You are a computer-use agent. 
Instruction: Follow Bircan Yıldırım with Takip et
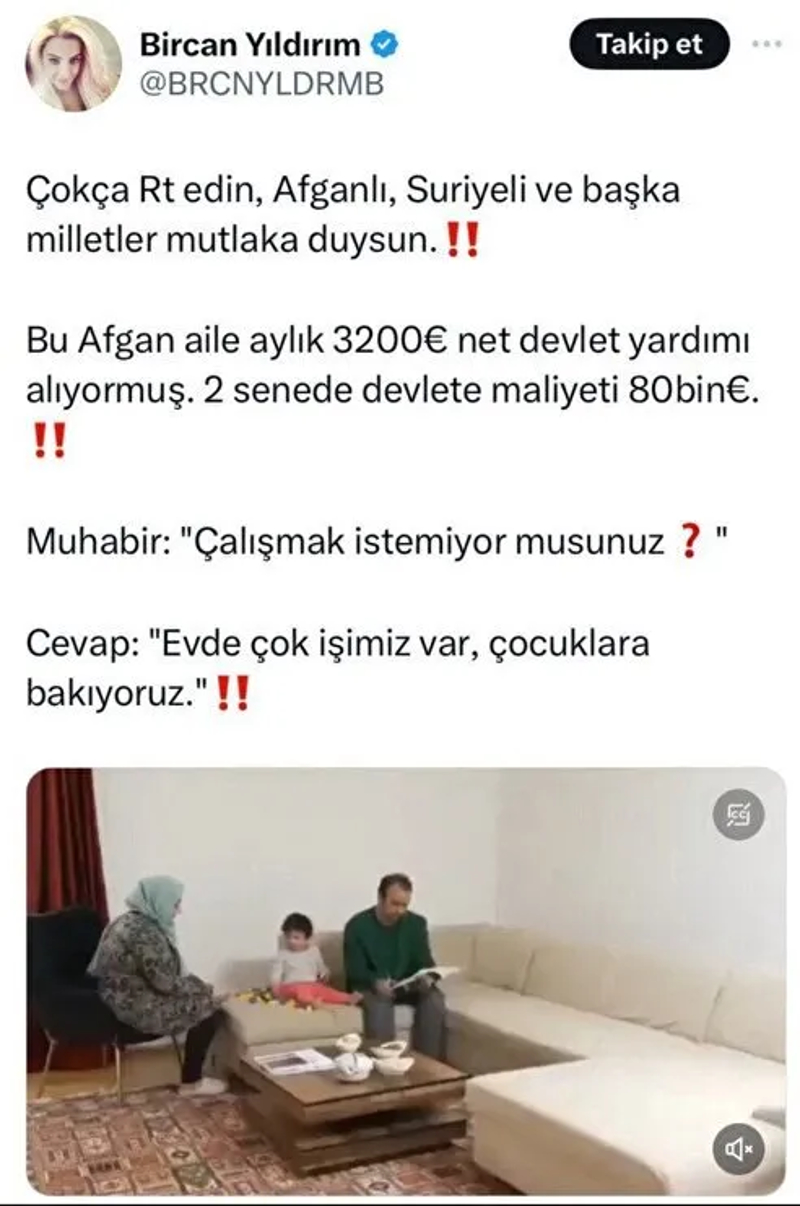coord(649,44)
